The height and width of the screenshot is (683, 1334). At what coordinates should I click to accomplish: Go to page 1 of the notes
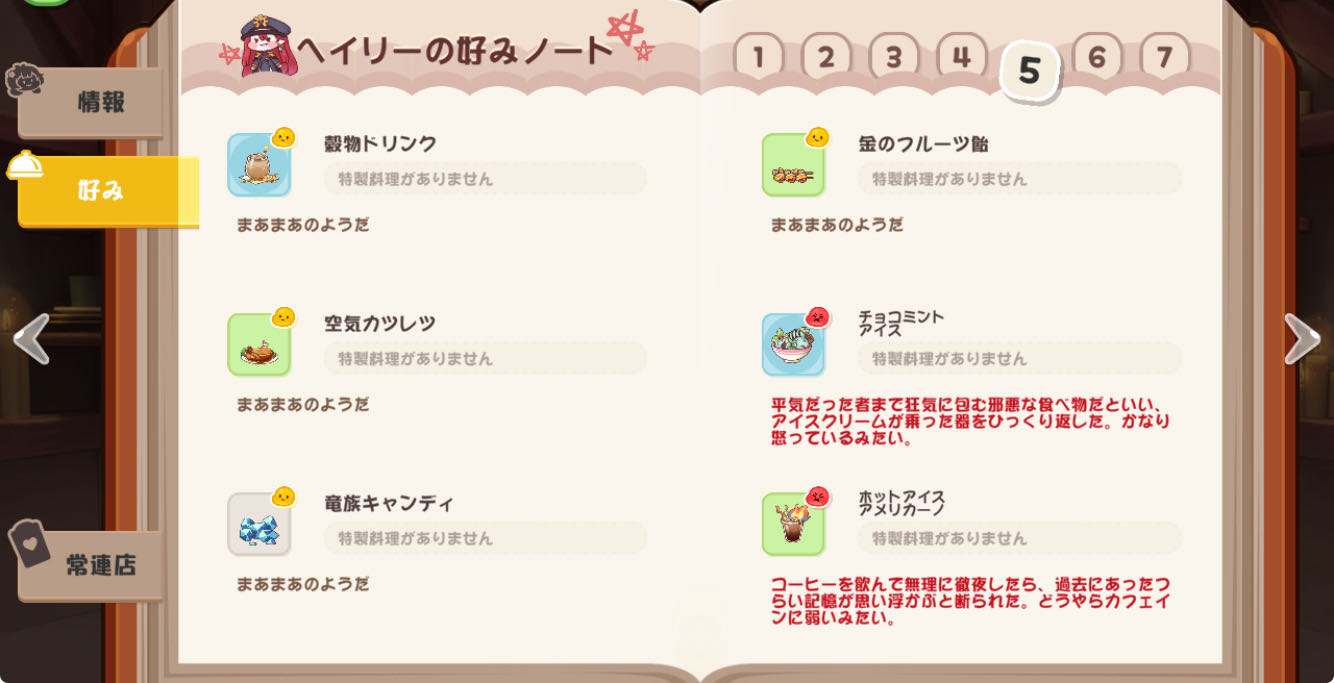click(758, 58)
